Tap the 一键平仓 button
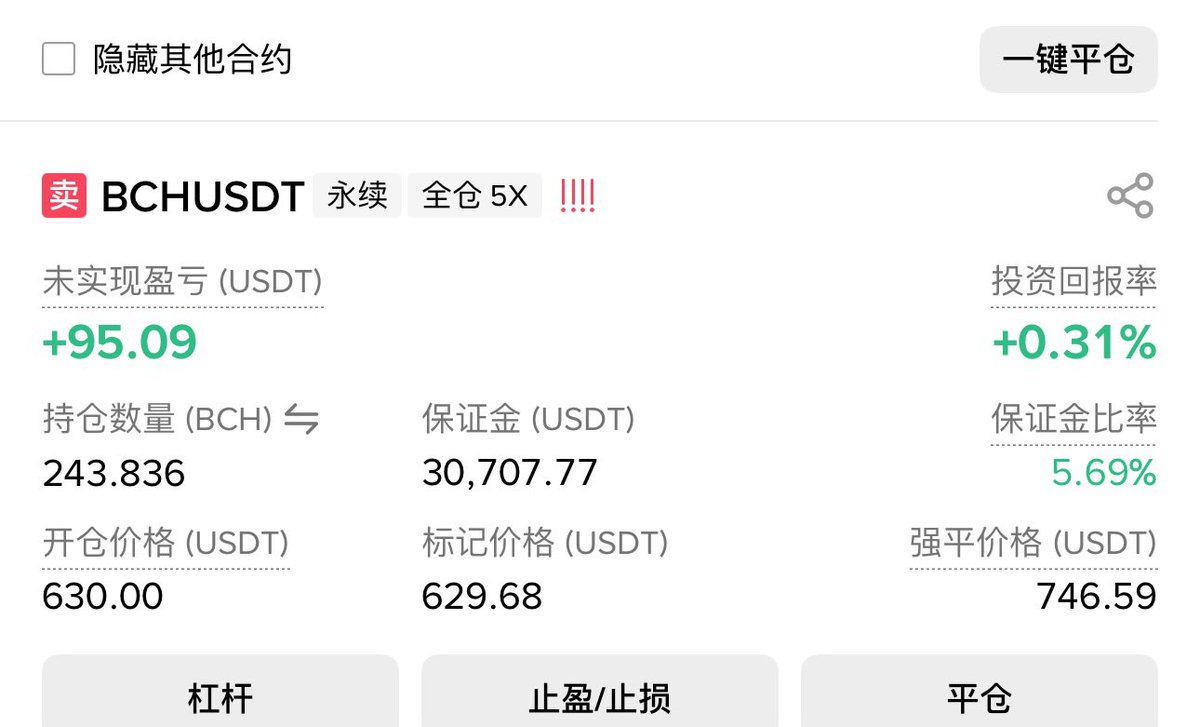The image size is (1200, 727). 1068,60
